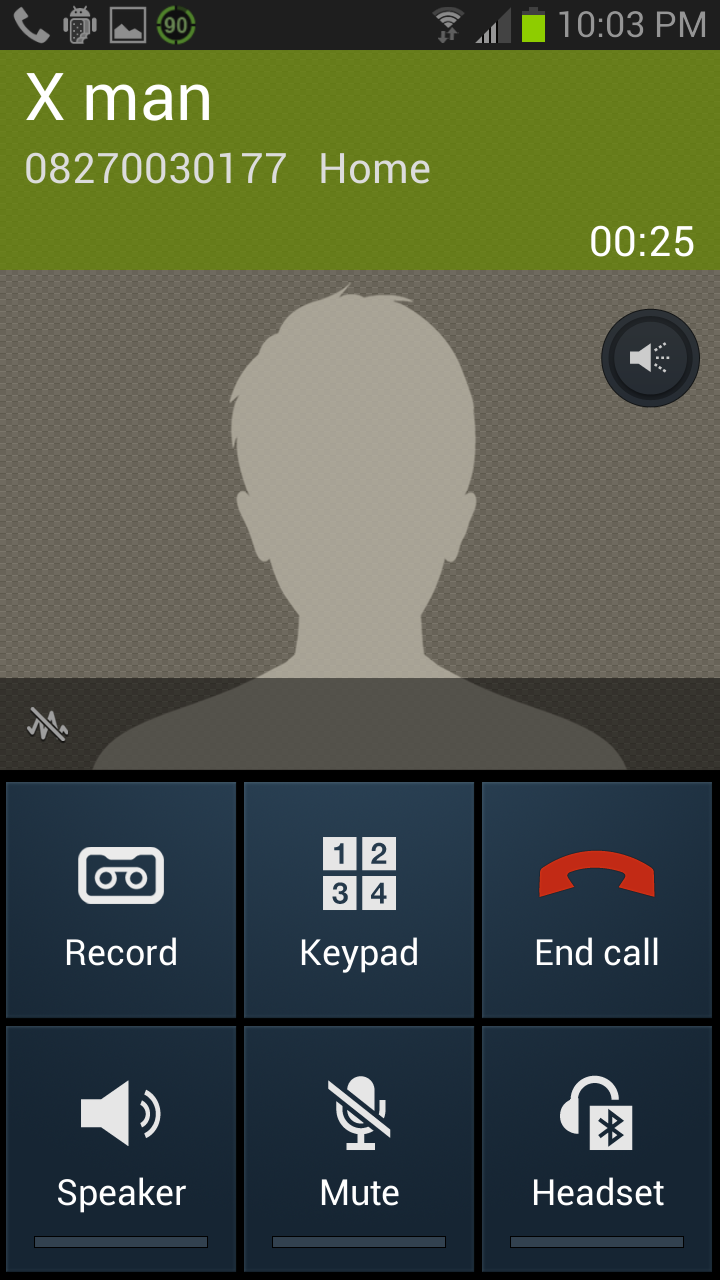This screenshot has height=1280, width=720.
Task: Start recording the call
Action: click(121, 900)
